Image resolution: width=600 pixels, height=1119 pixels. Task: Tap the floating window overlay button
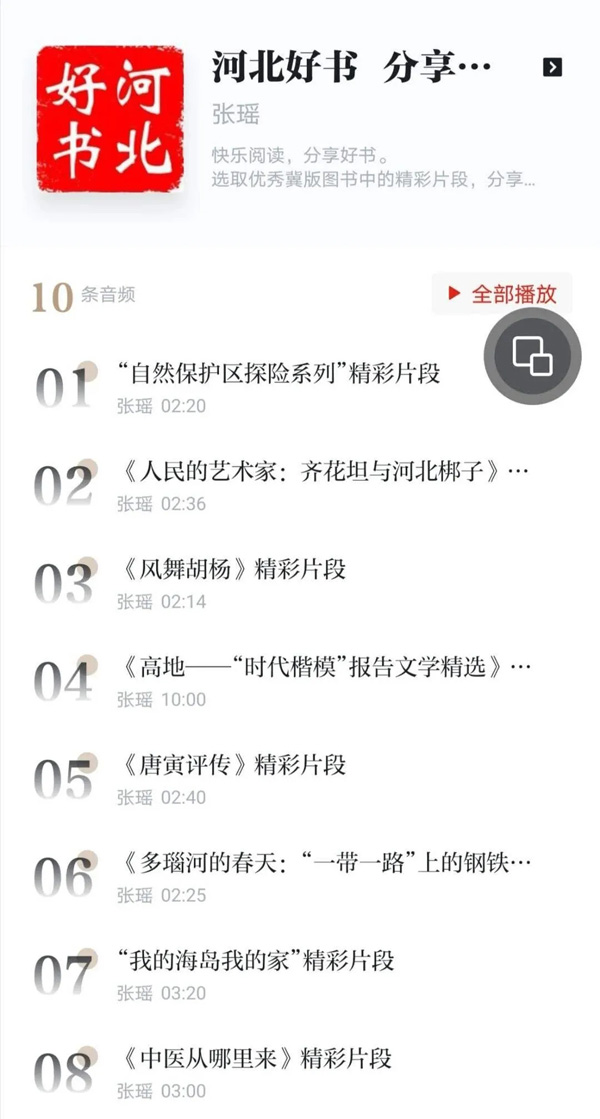coord(532,357)
